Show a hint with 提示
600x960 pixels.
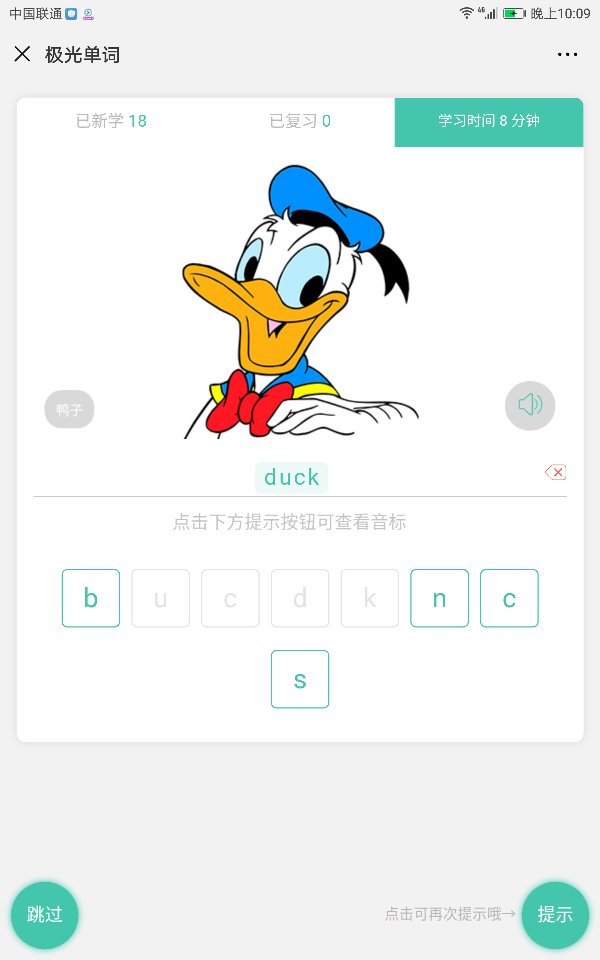[x=555, y=914]
